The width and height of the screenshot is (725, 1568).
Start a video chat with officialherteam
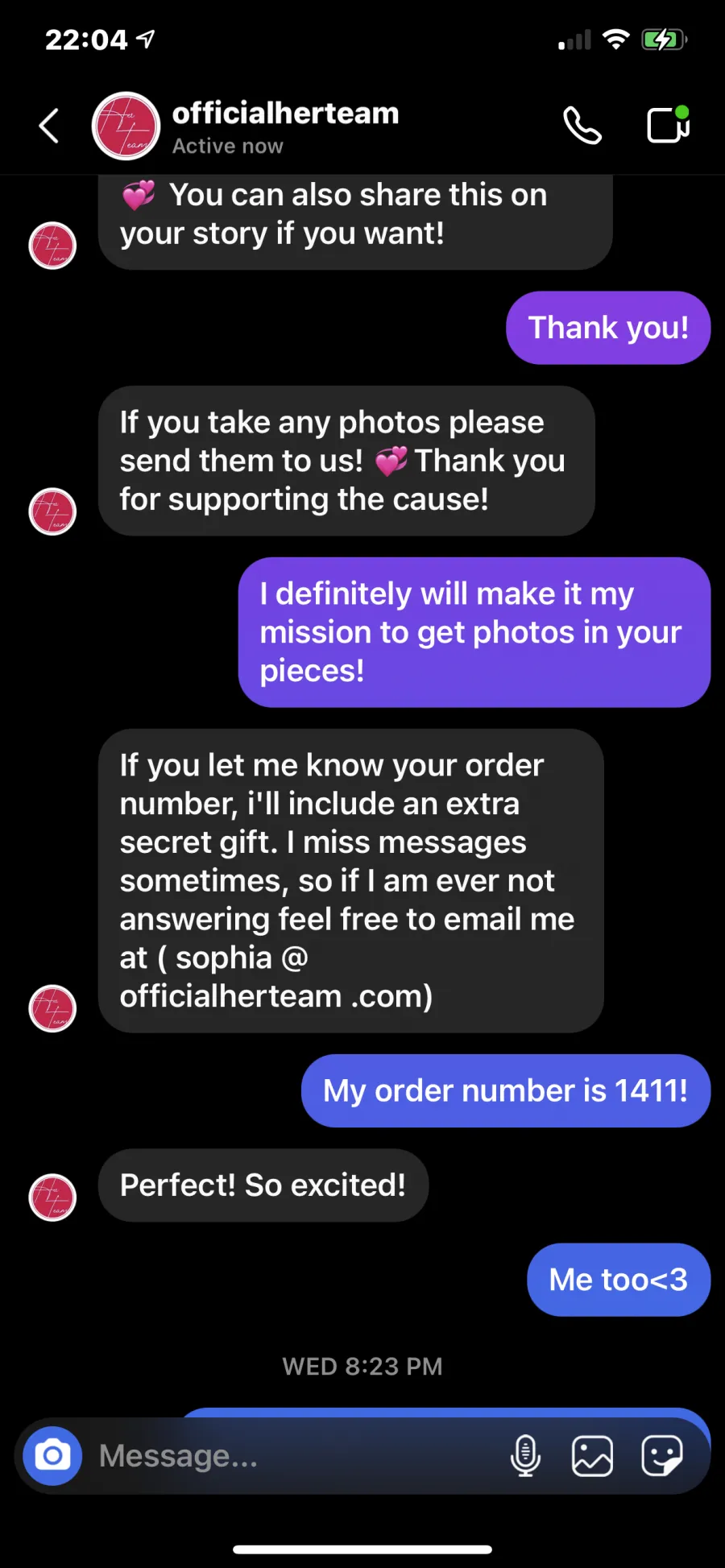coord(669,125)
